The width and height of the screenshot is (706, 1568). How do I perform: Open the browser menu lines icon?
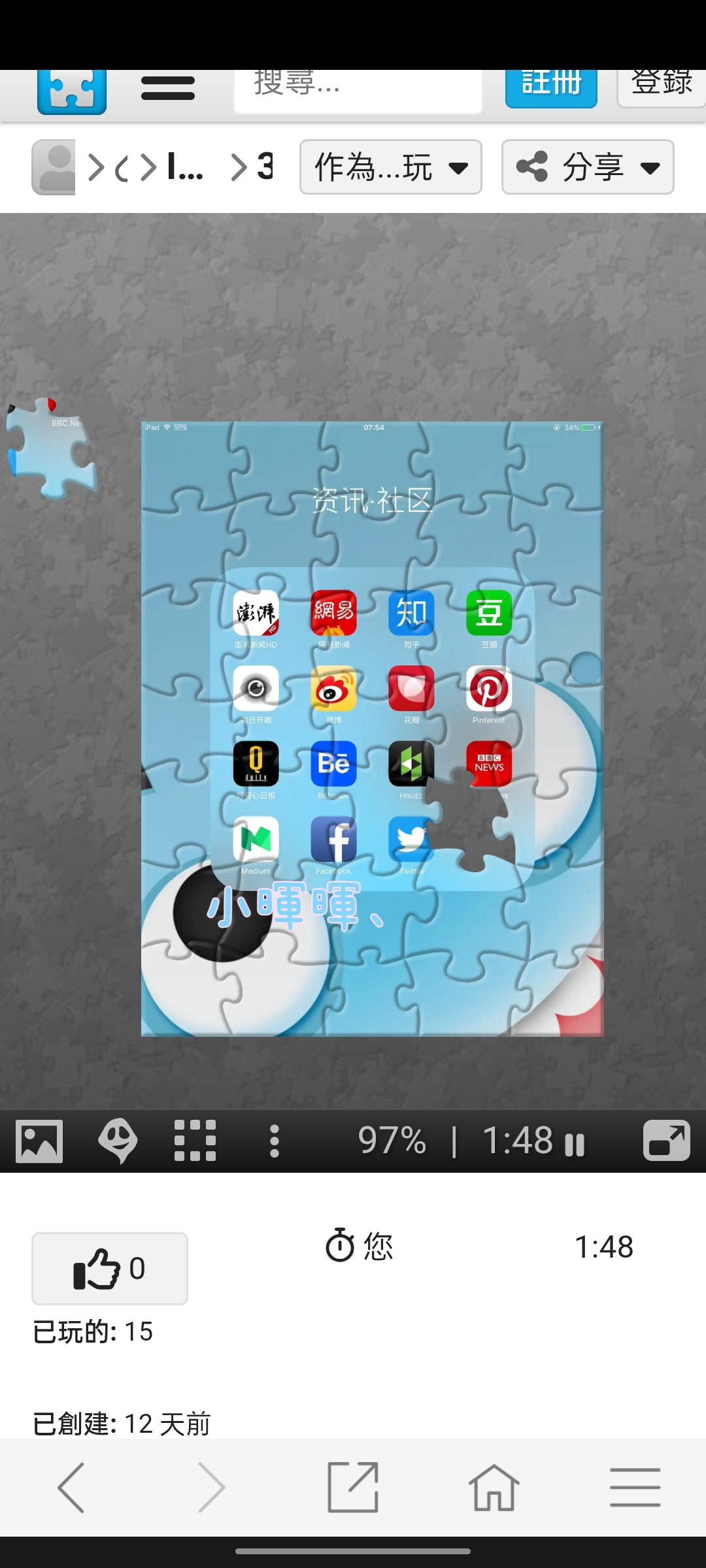[x=635, y=1488]
